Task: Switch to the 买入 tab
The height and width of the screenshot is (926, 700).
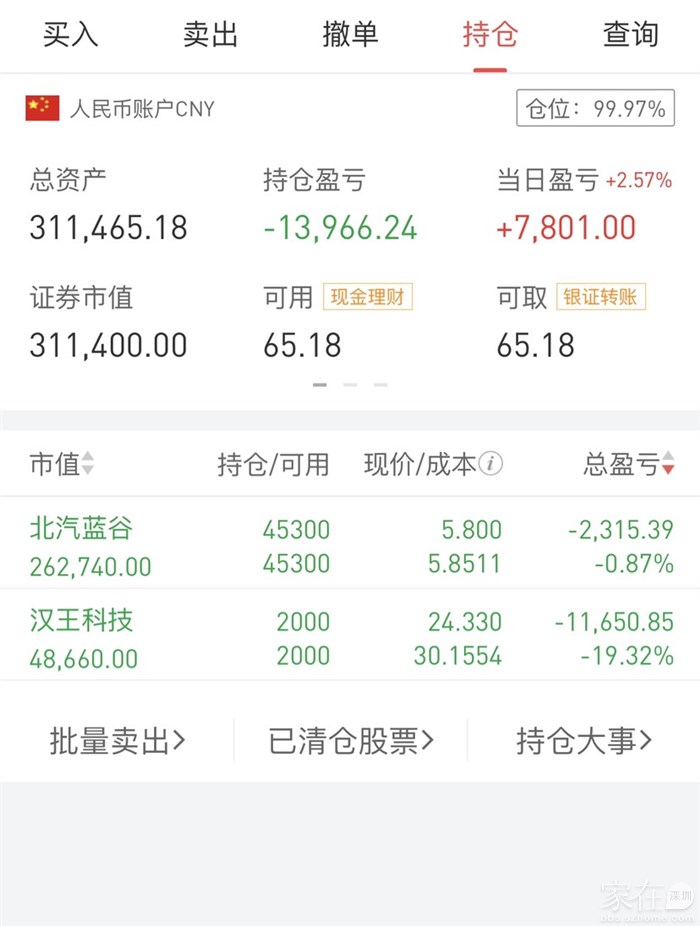Action: (x=70, y=35)
